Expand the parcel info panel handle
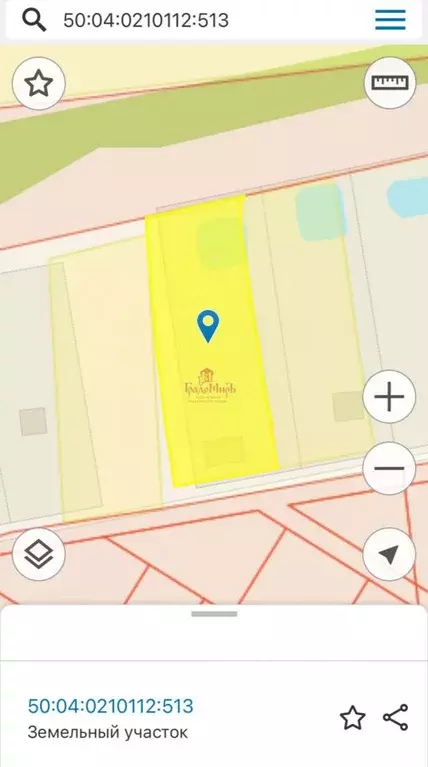The width and height of the screenshot is (428, 767). click(x=214, y=614)
